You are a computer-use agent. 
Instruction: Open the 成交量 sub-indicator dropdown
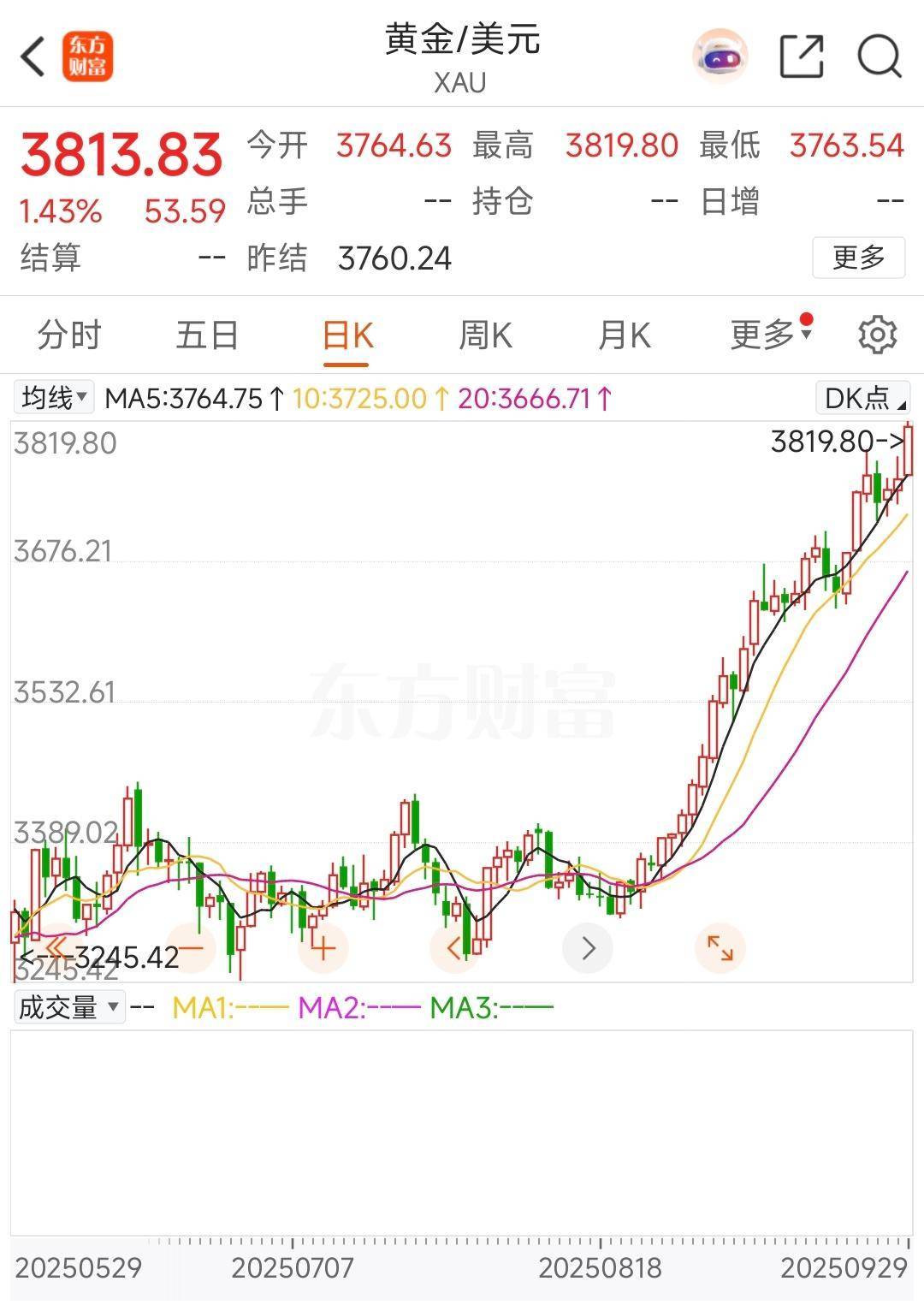click(68, 1007)
